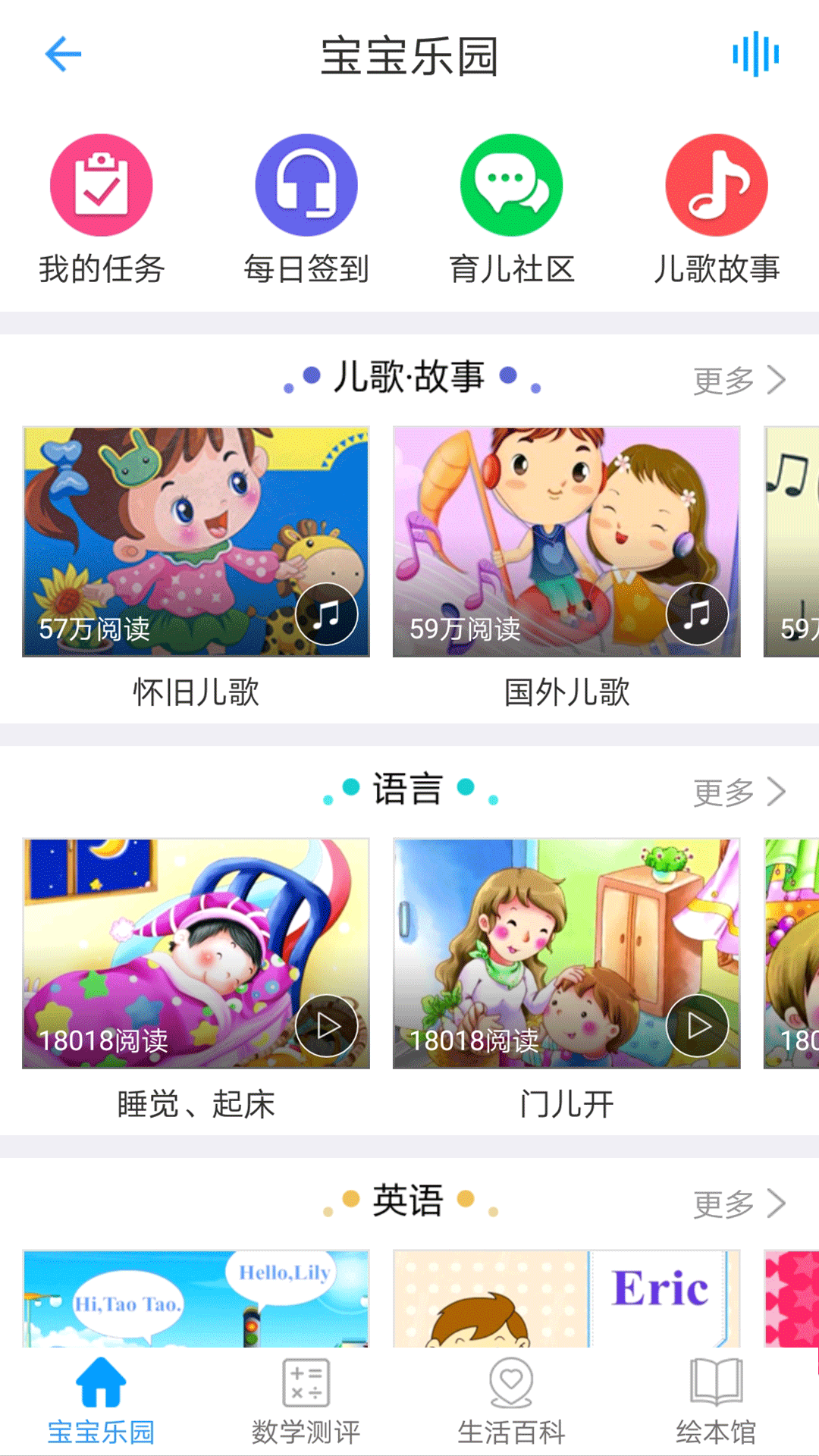Tap the chevron beside 儿歌·故事 更多
Image resolution: width=819 pixels, height=1456 pixels.
coord(777,379)
